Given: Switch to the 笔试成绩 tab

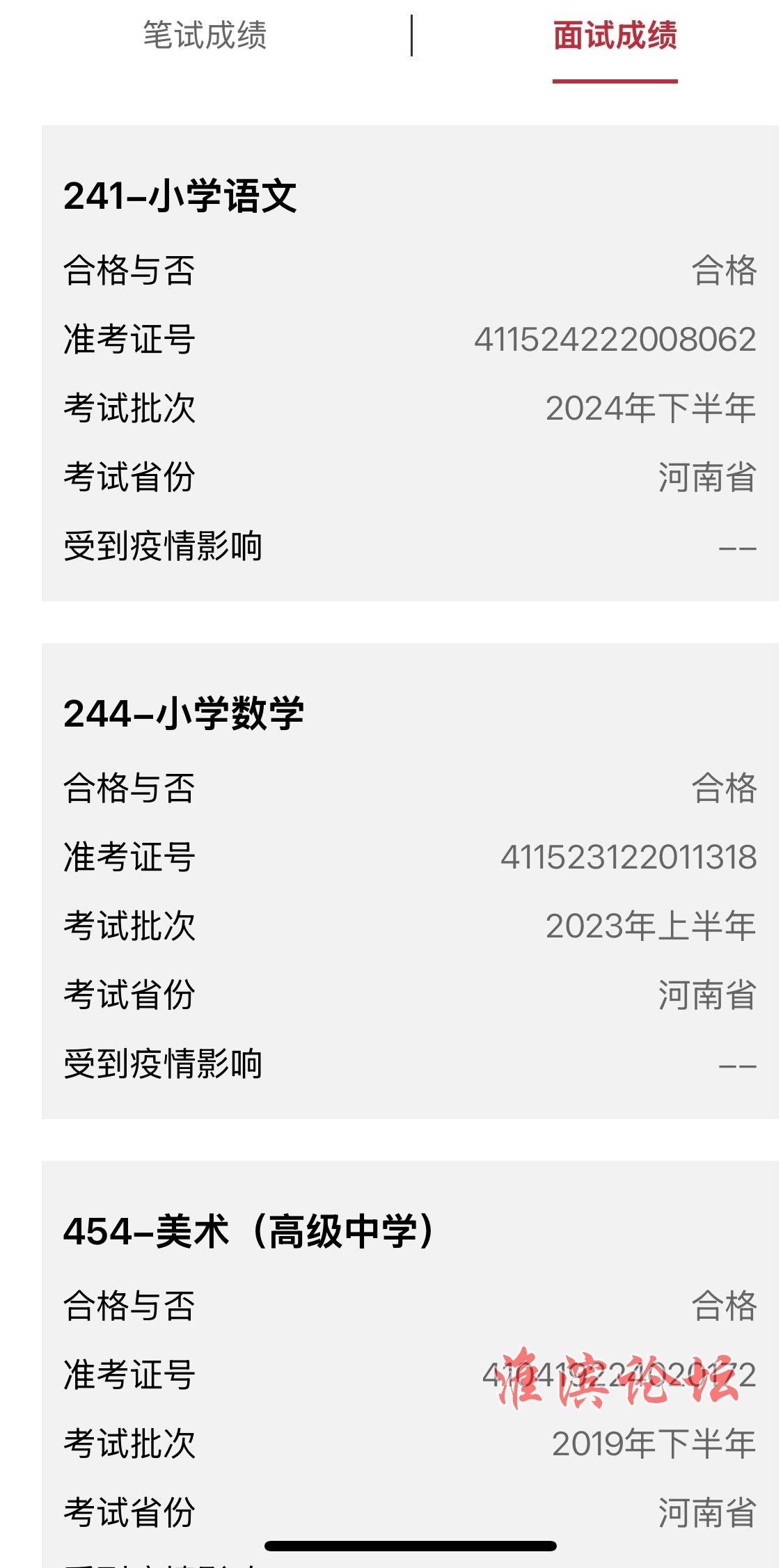Looking at the screenshot, I should point(205,35).
